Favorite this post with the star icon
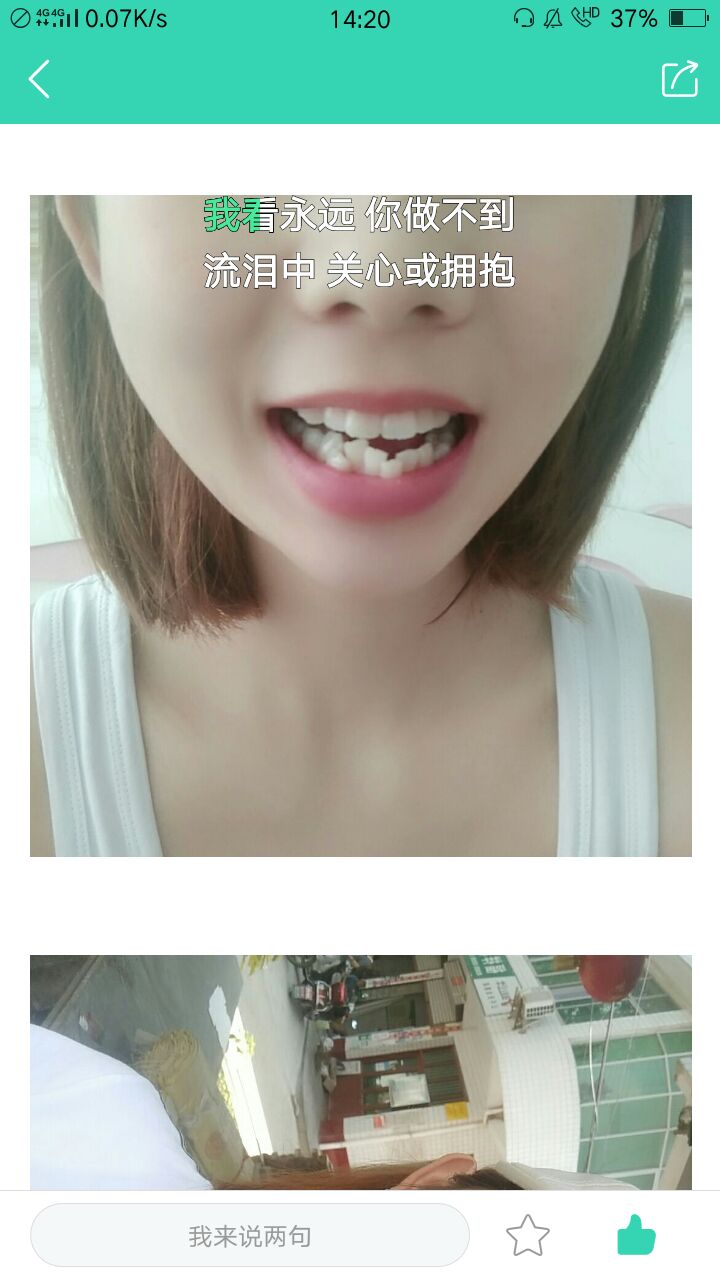720x1280 pixels. coord(527,1236)
